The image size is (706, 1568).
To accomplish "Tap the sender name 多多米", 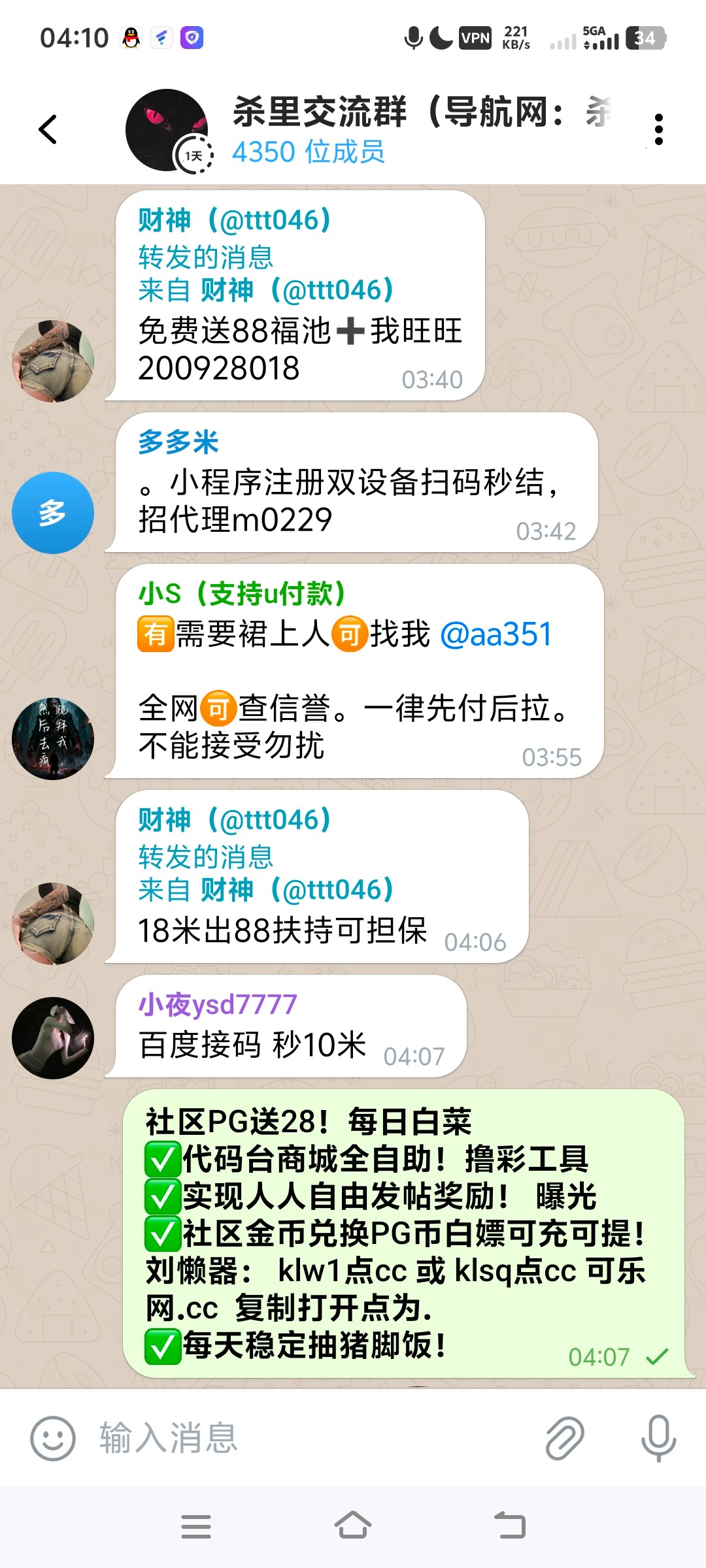I will 178,442.
